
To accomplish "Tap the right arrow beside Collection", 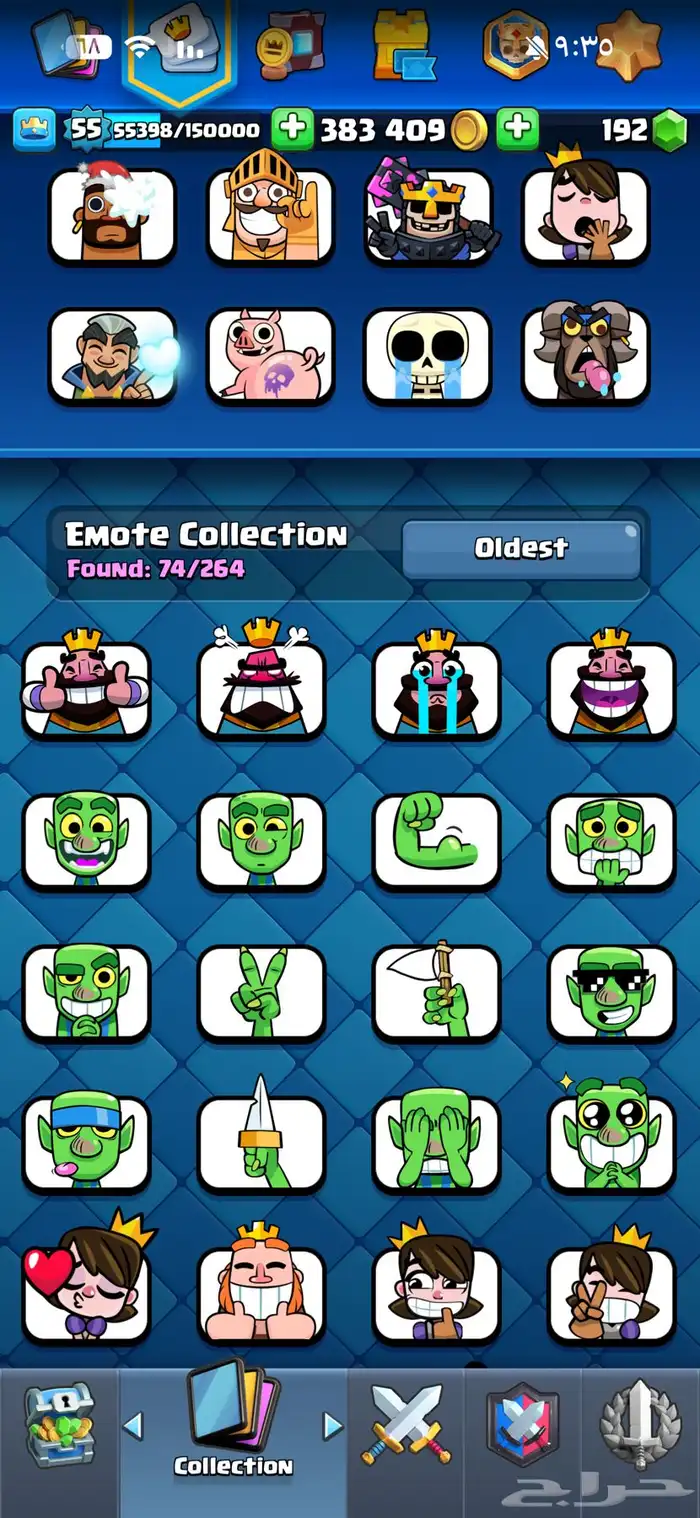I will coord(333,1425).
